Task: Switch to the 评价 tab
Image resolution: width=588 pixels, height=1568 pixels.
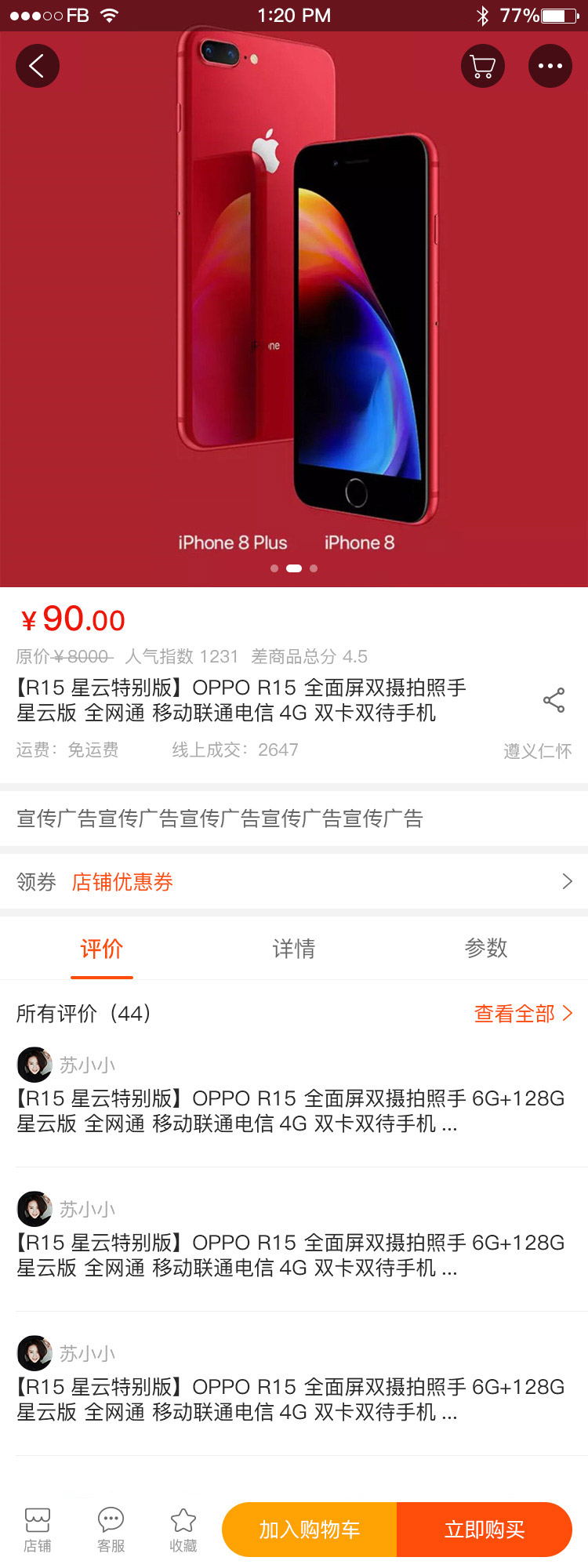Action: click(x=102, y=949)
